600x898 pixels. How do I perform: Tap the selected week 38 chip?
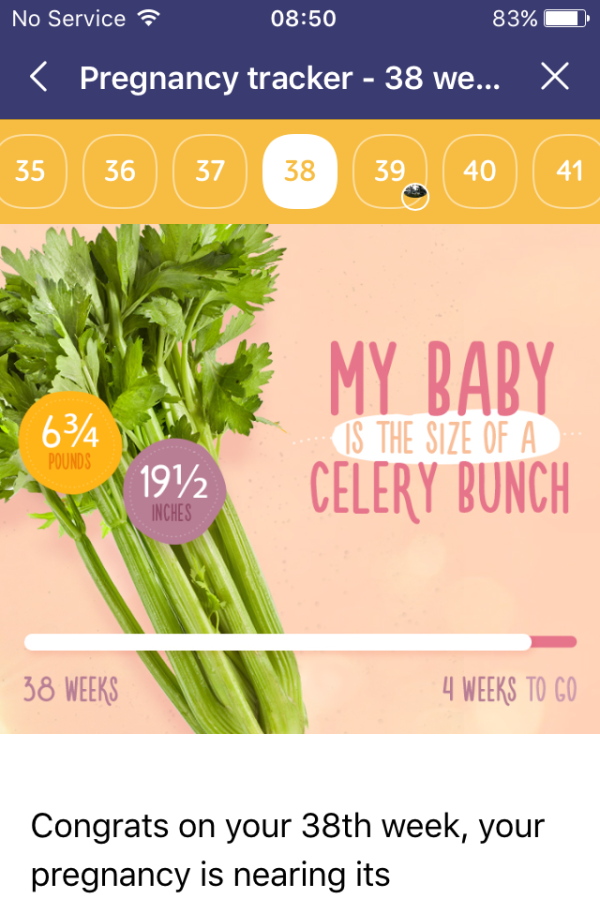click(x=299, y=171)
